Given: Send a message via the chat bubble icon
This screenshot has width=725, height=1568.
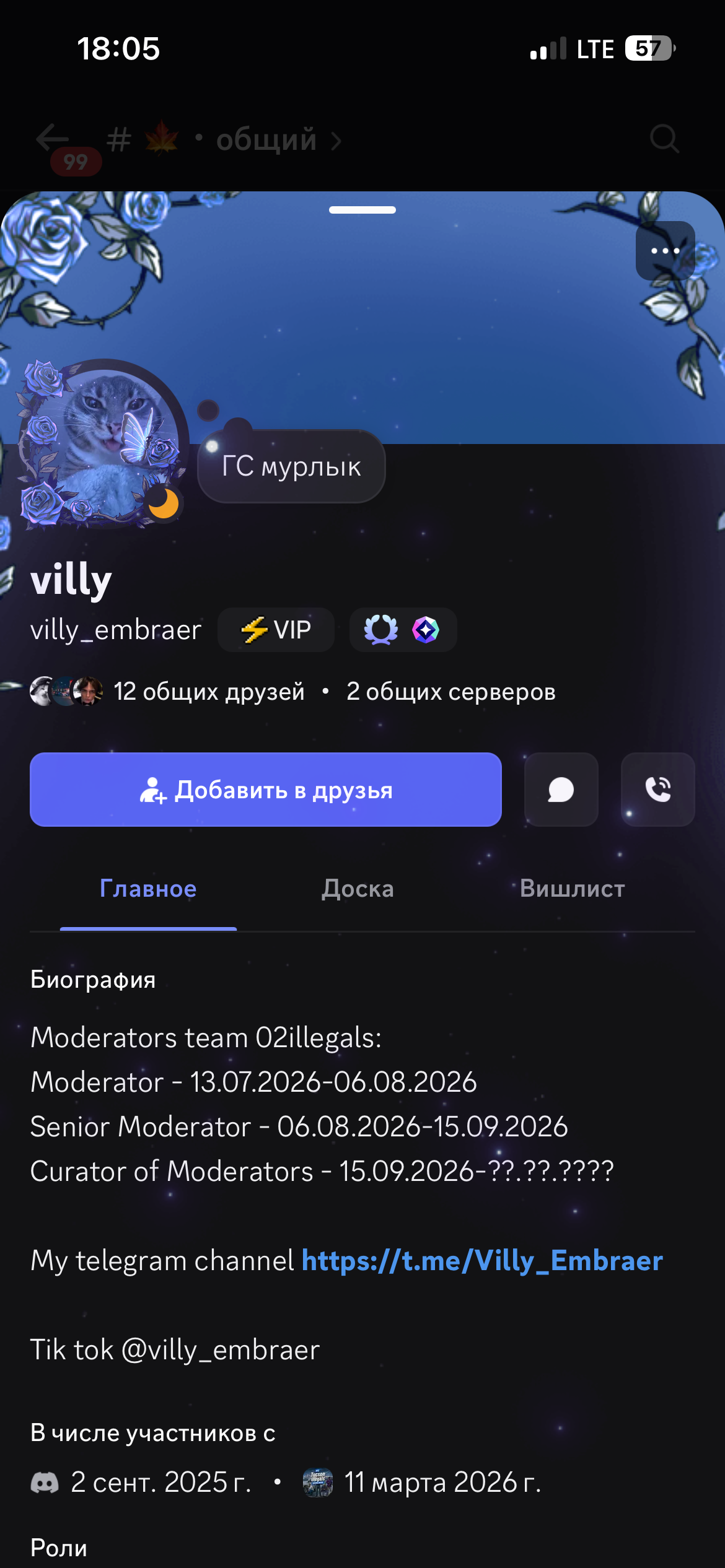Looking at the screenshot, I should [561, 790].
